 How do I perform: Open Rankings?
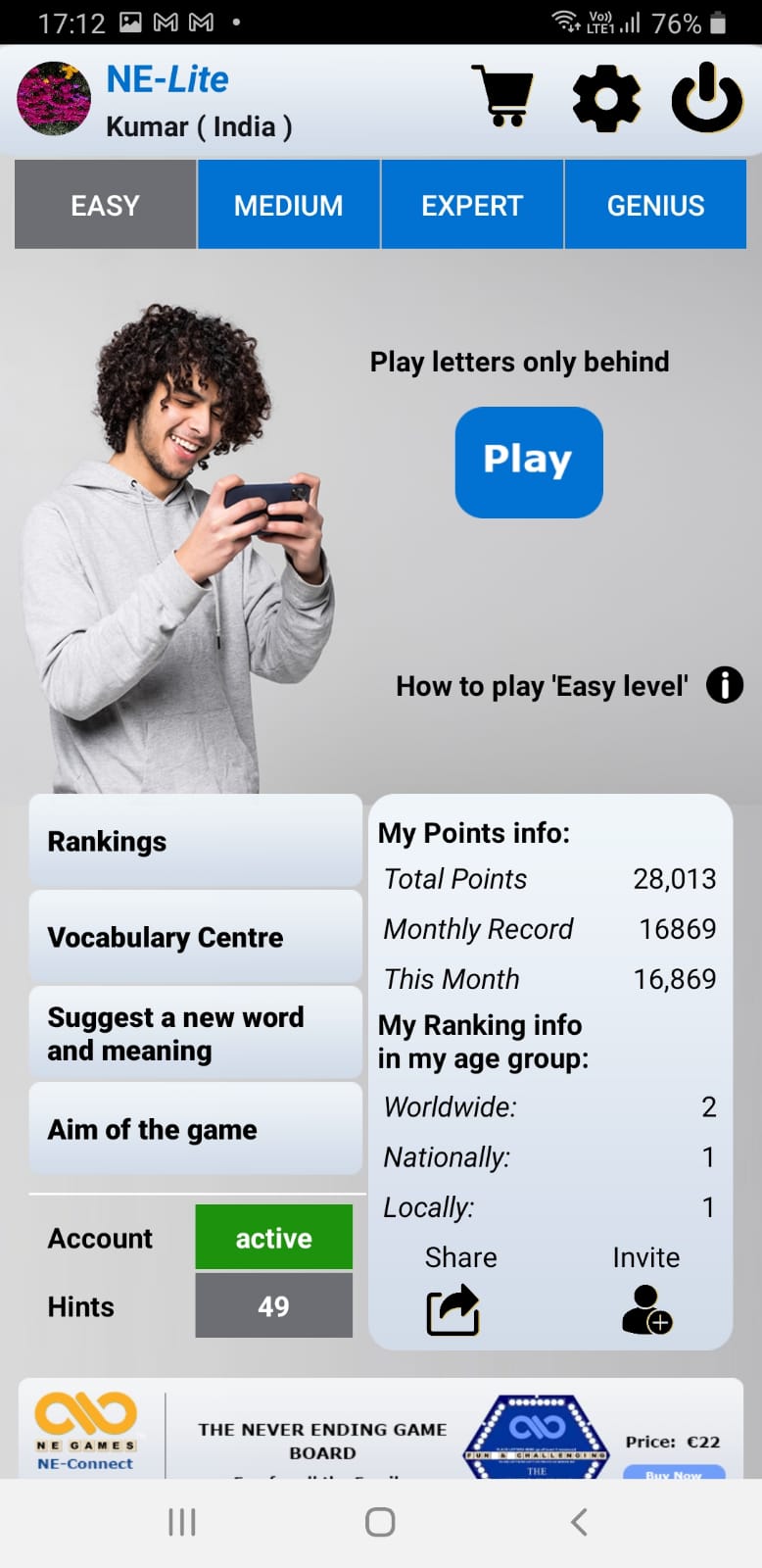[x=195, y=842]
